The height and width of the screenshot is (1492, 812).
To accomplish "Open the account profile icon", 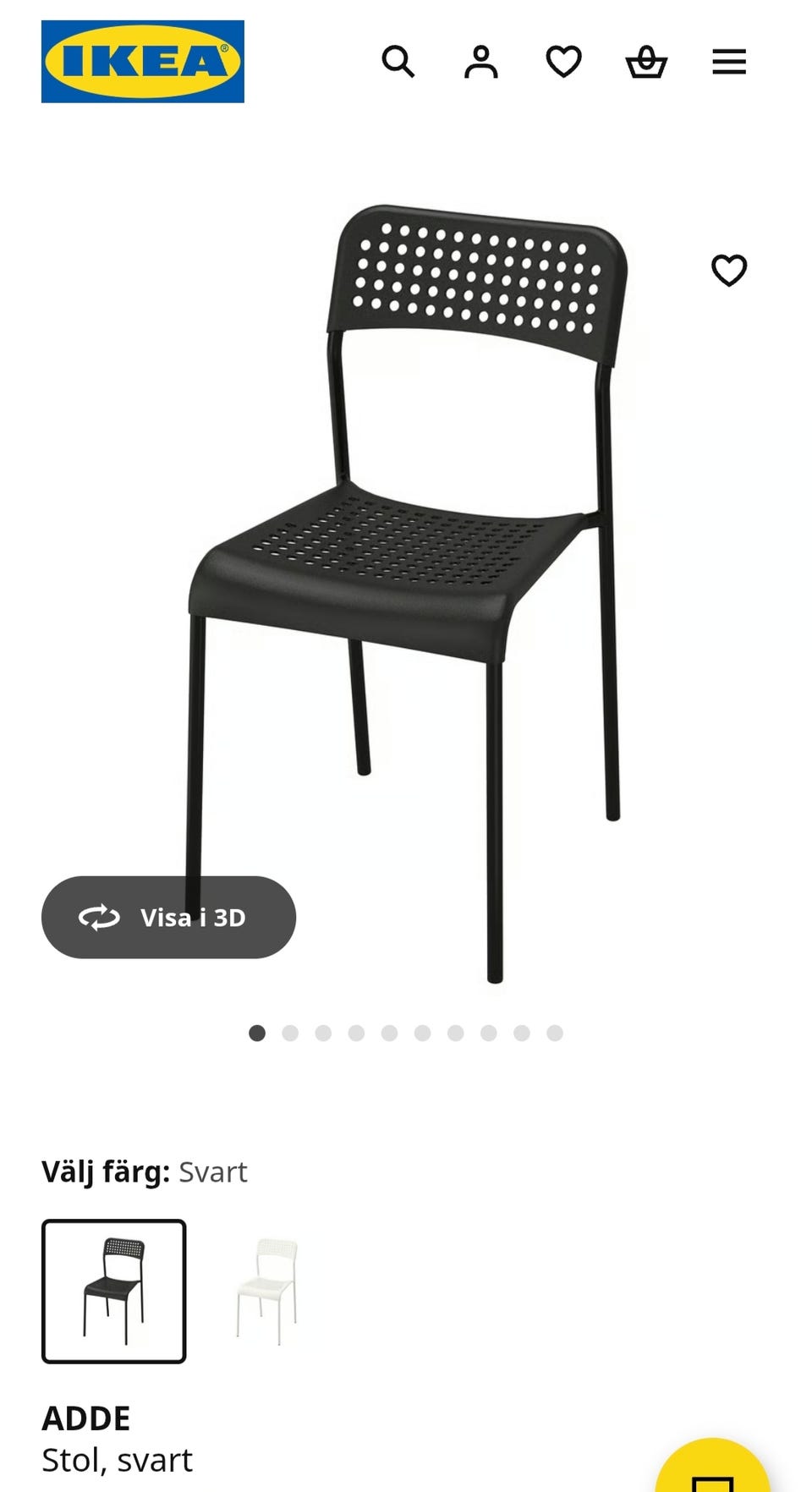I will pyautogui.click(x=480, y=62).
